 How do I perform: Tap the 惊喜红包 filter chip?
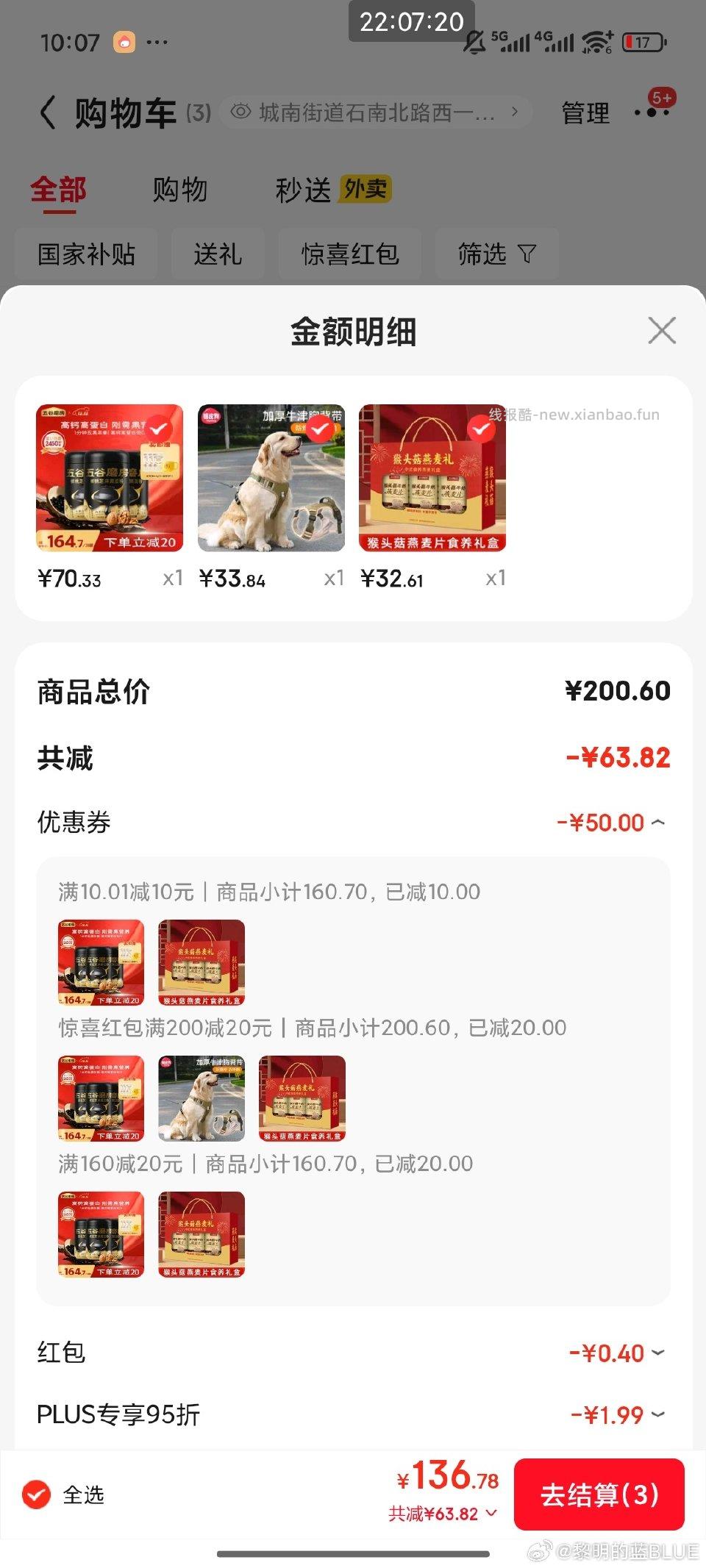pos(350,254)
